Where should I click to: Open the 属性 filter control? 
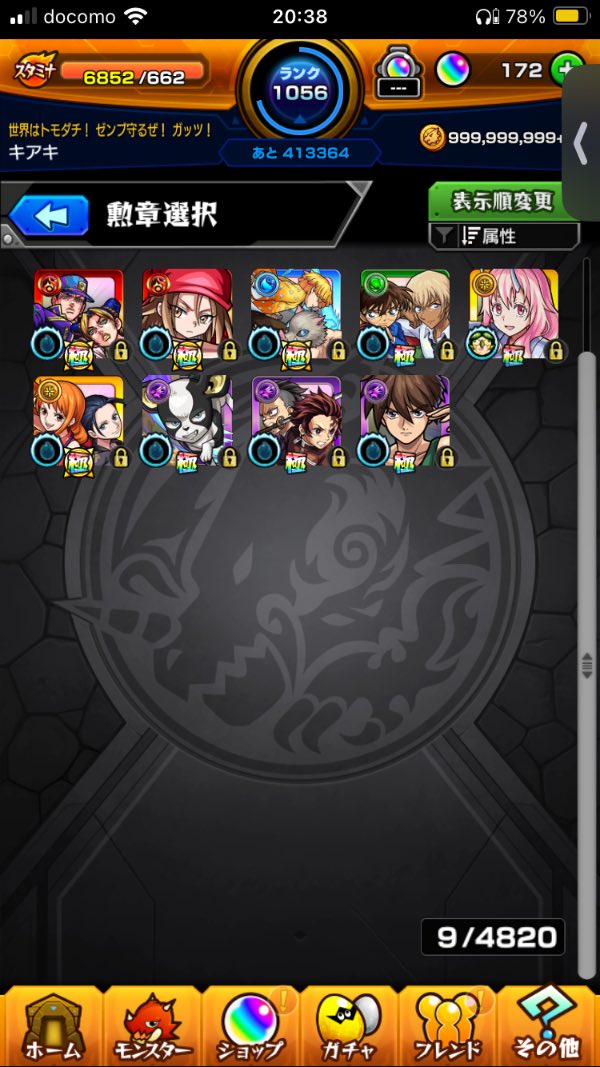point(504,236)
